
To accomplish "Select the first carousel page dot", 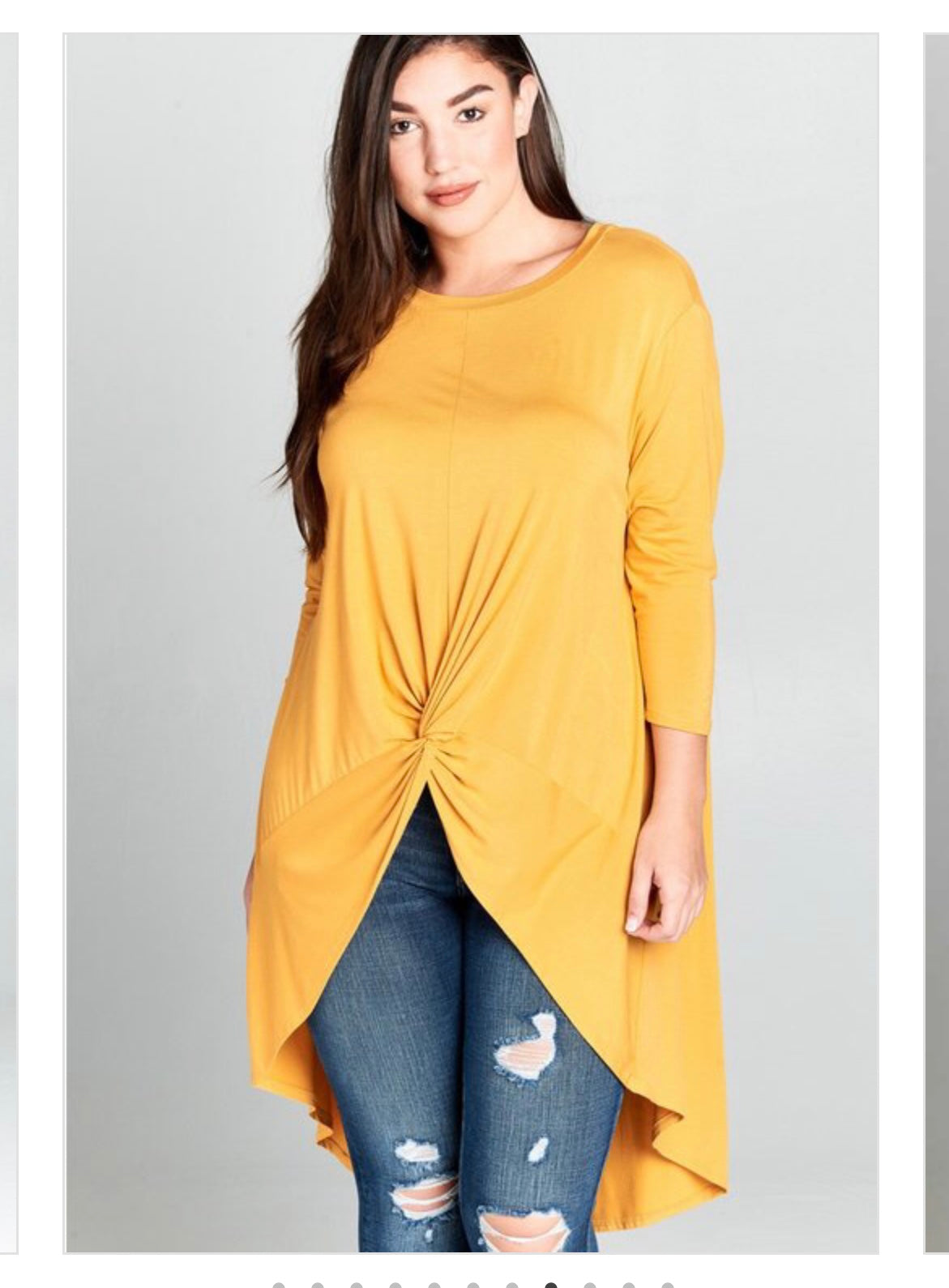I will (279, 1285).
